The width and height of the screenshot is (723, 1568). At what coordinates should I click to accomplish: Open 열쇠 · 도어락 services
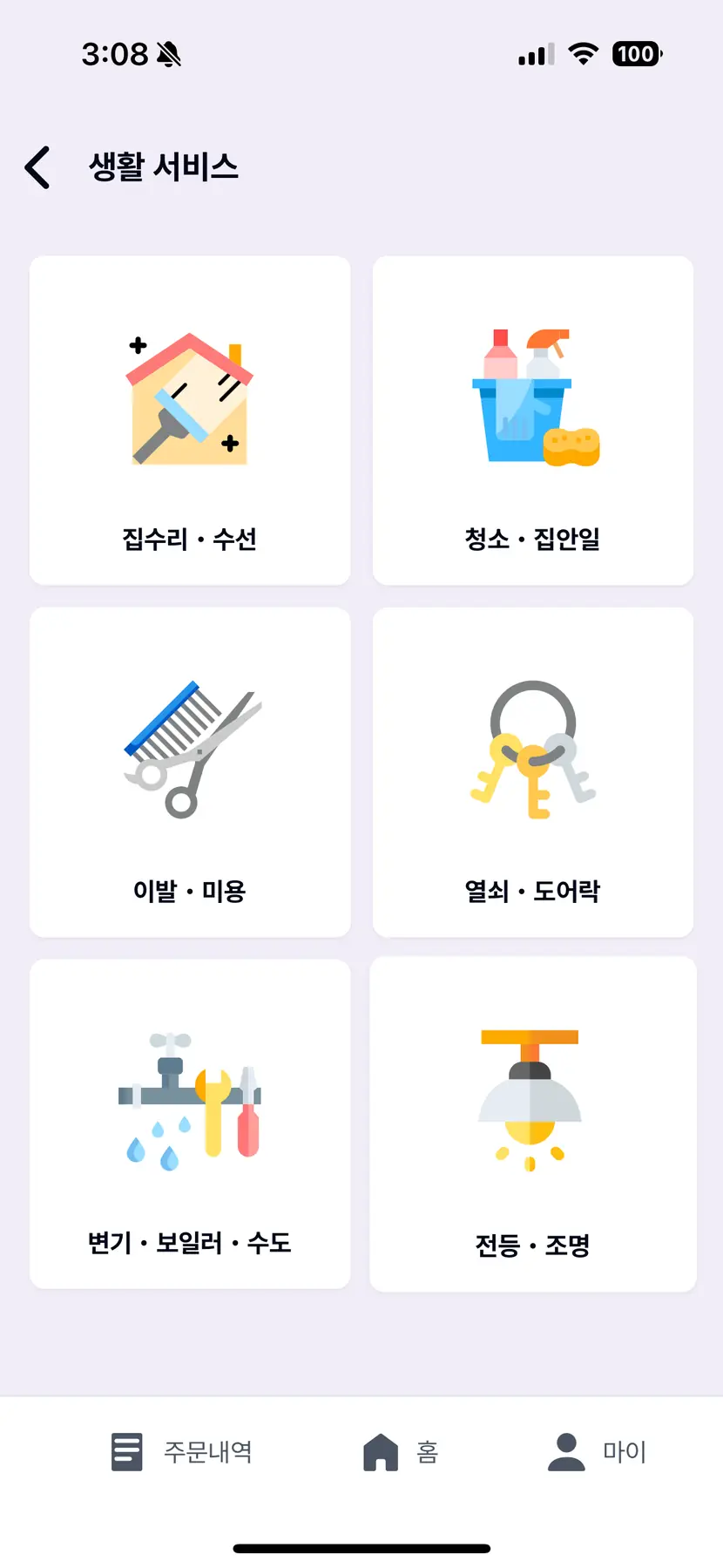coord(533,772)
